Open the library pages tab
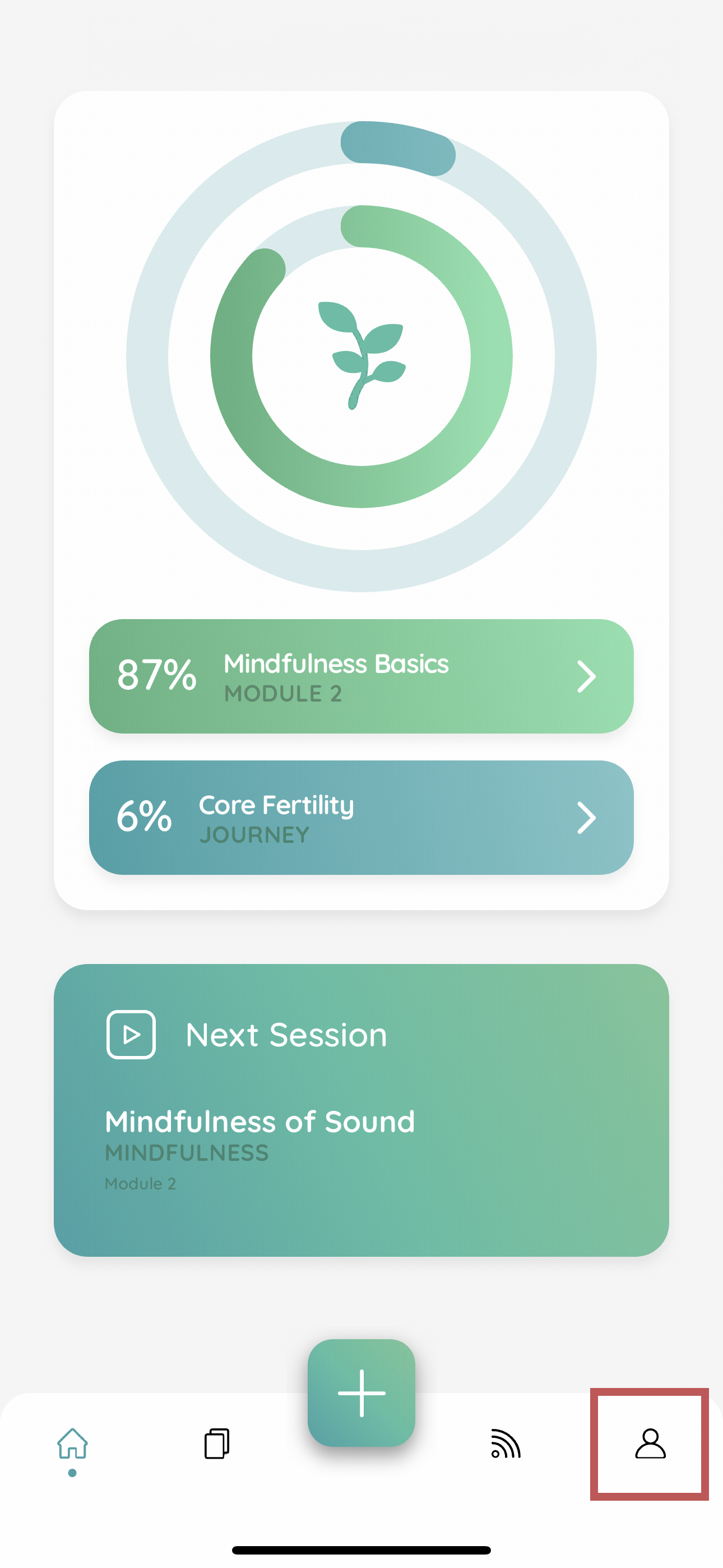The width and height of the screenshot is (723, 1568). (x=217, y=1444)
